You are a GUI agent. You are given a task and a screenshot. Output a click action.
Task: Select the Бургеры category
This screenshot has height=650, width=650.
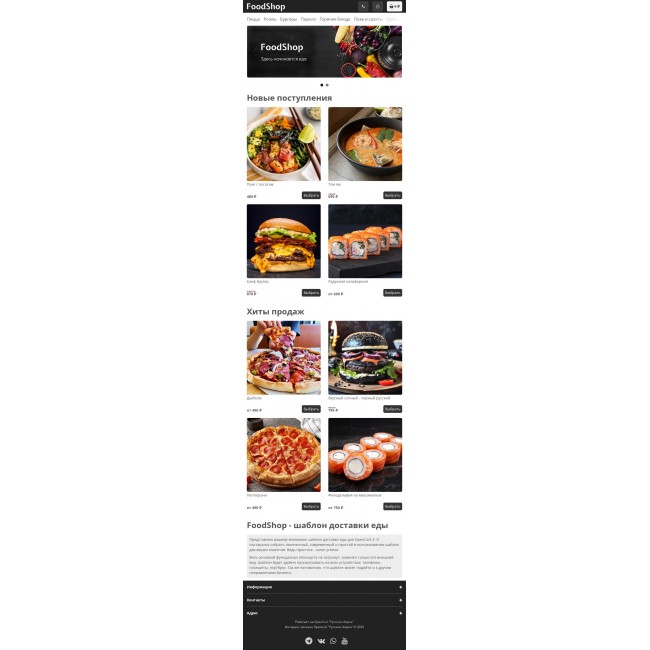point(288,19)
